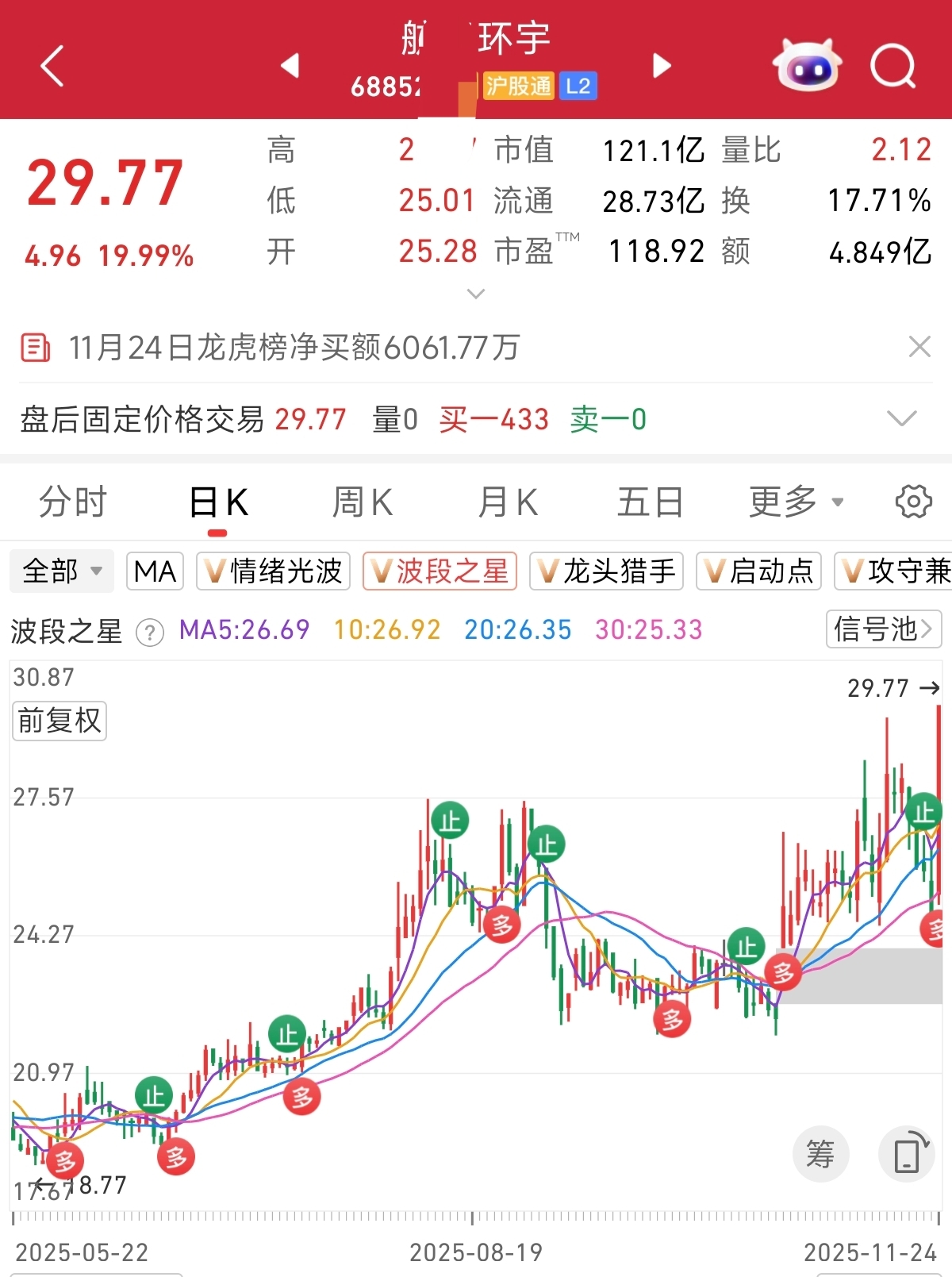The width and height of the screenshot is (952, 1277).
Task: Open the search magnifier
Action: (x=892, y=66)
